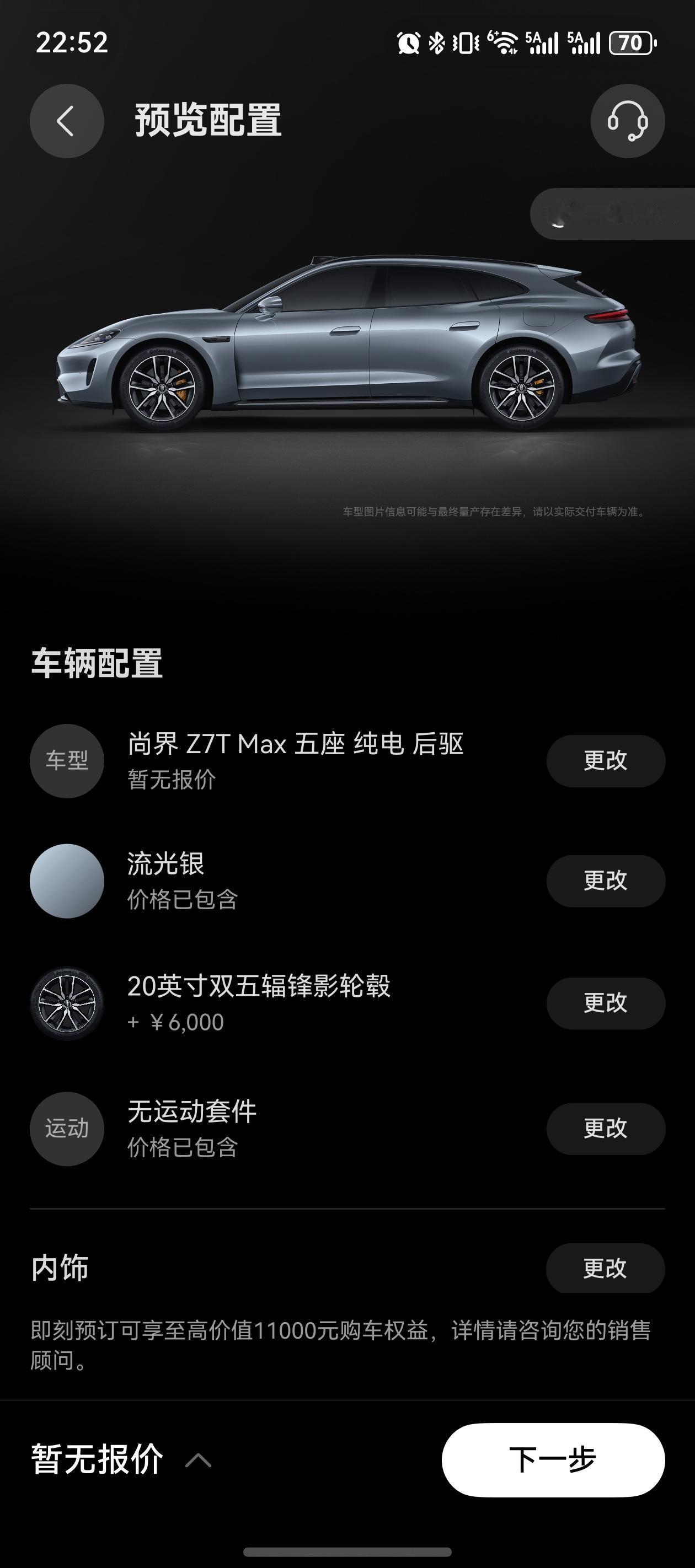
Task: Open Bluetooth settings from status bar
Action: 437,42
